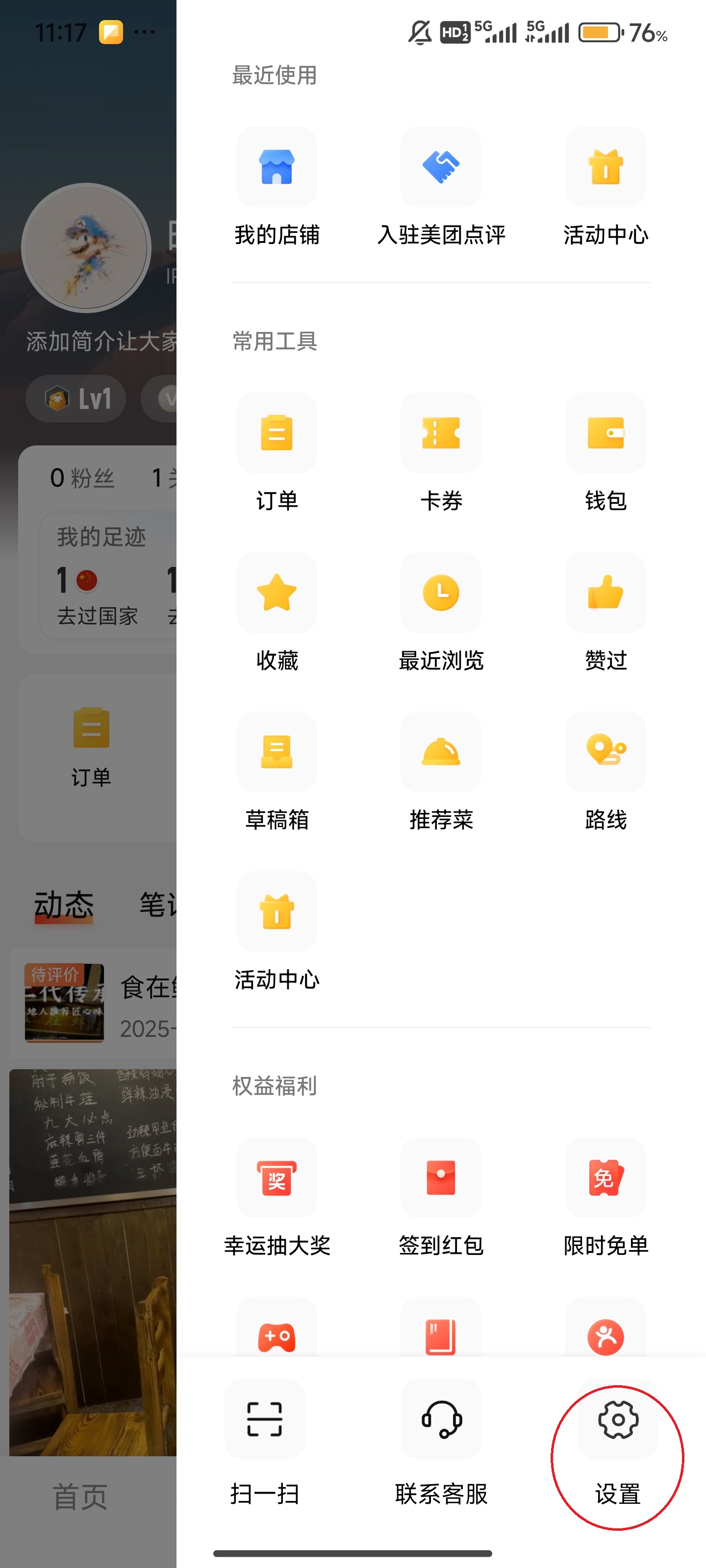Open 活动中心 under 常用工具
Image resolution: width=706 pixels, height=1568 pixels.
[277, 912]
